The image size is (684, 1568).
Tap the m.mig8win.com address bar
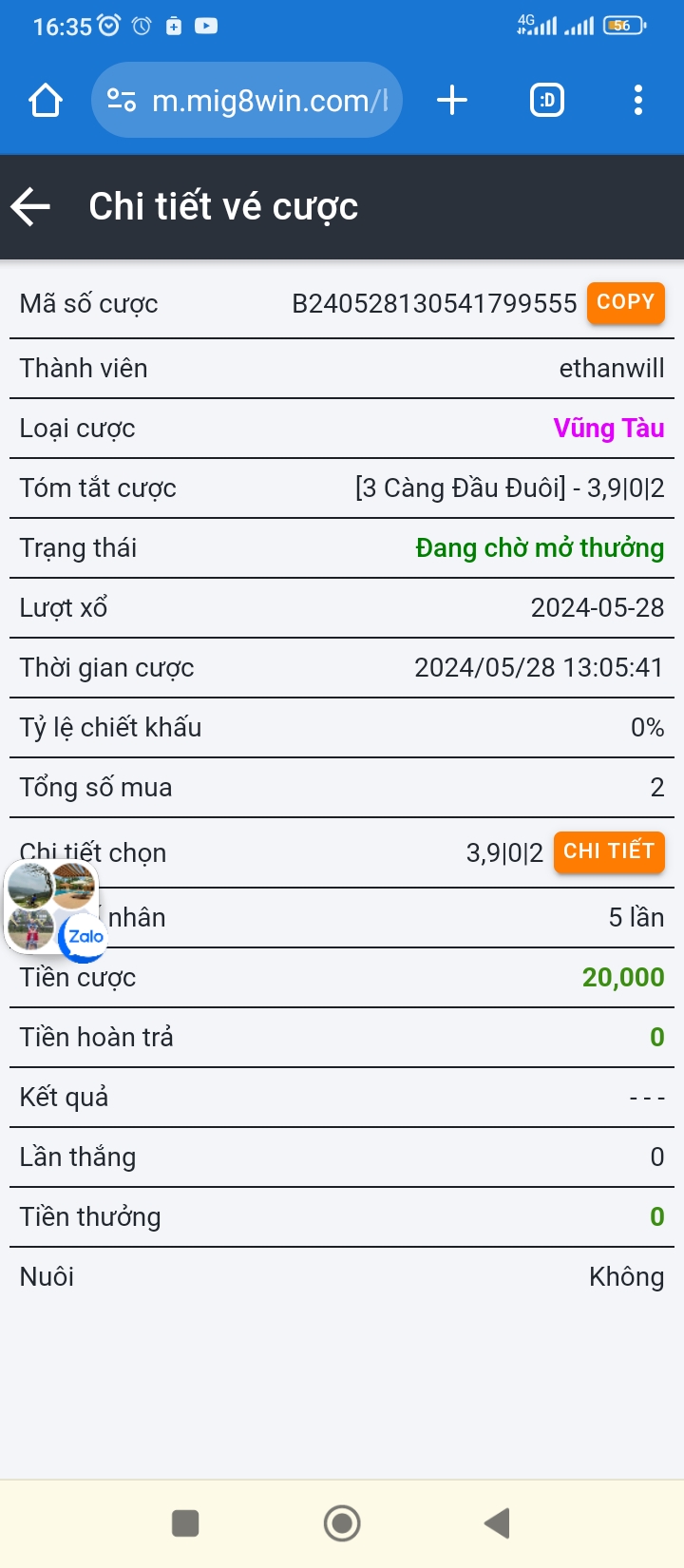tap(247, 100)
